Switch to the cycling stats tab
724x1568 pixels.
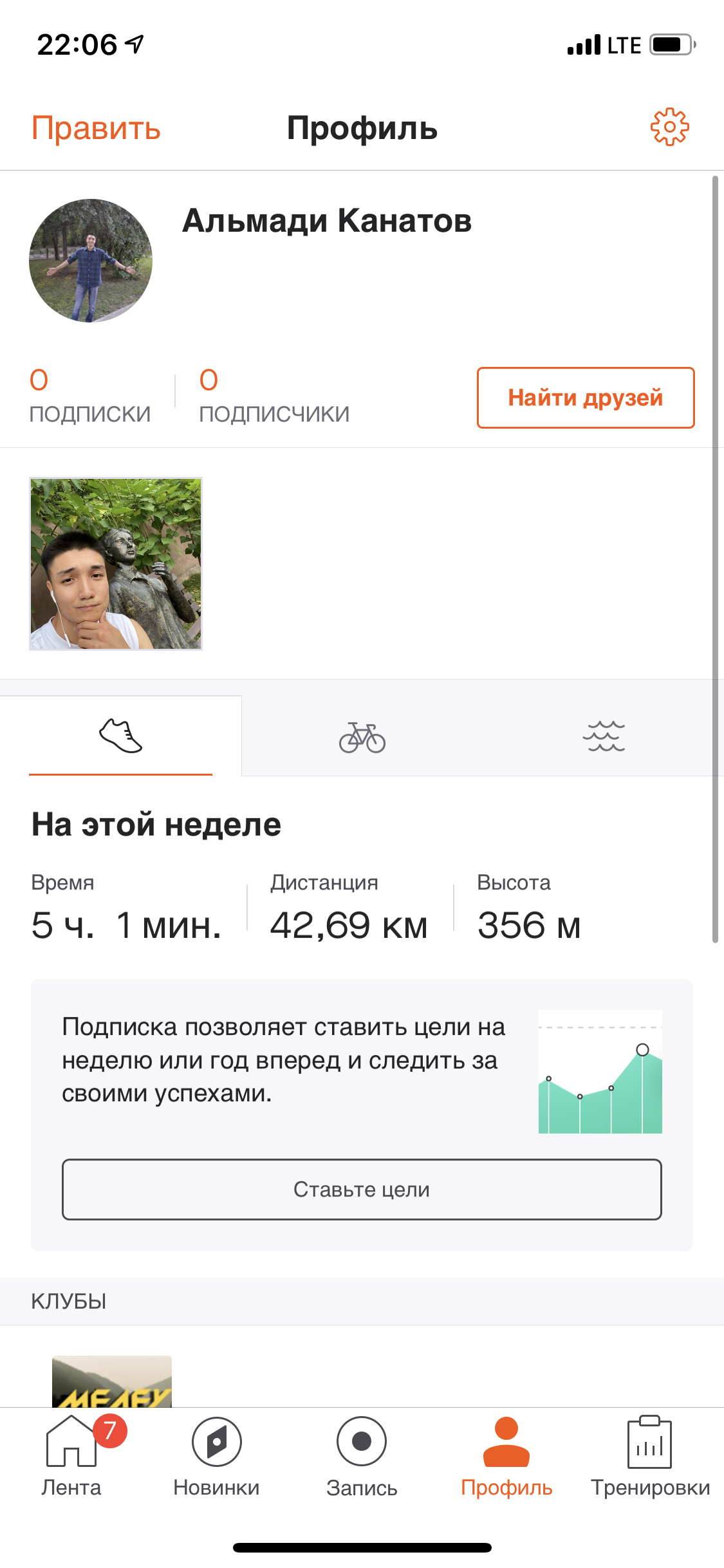362,737
